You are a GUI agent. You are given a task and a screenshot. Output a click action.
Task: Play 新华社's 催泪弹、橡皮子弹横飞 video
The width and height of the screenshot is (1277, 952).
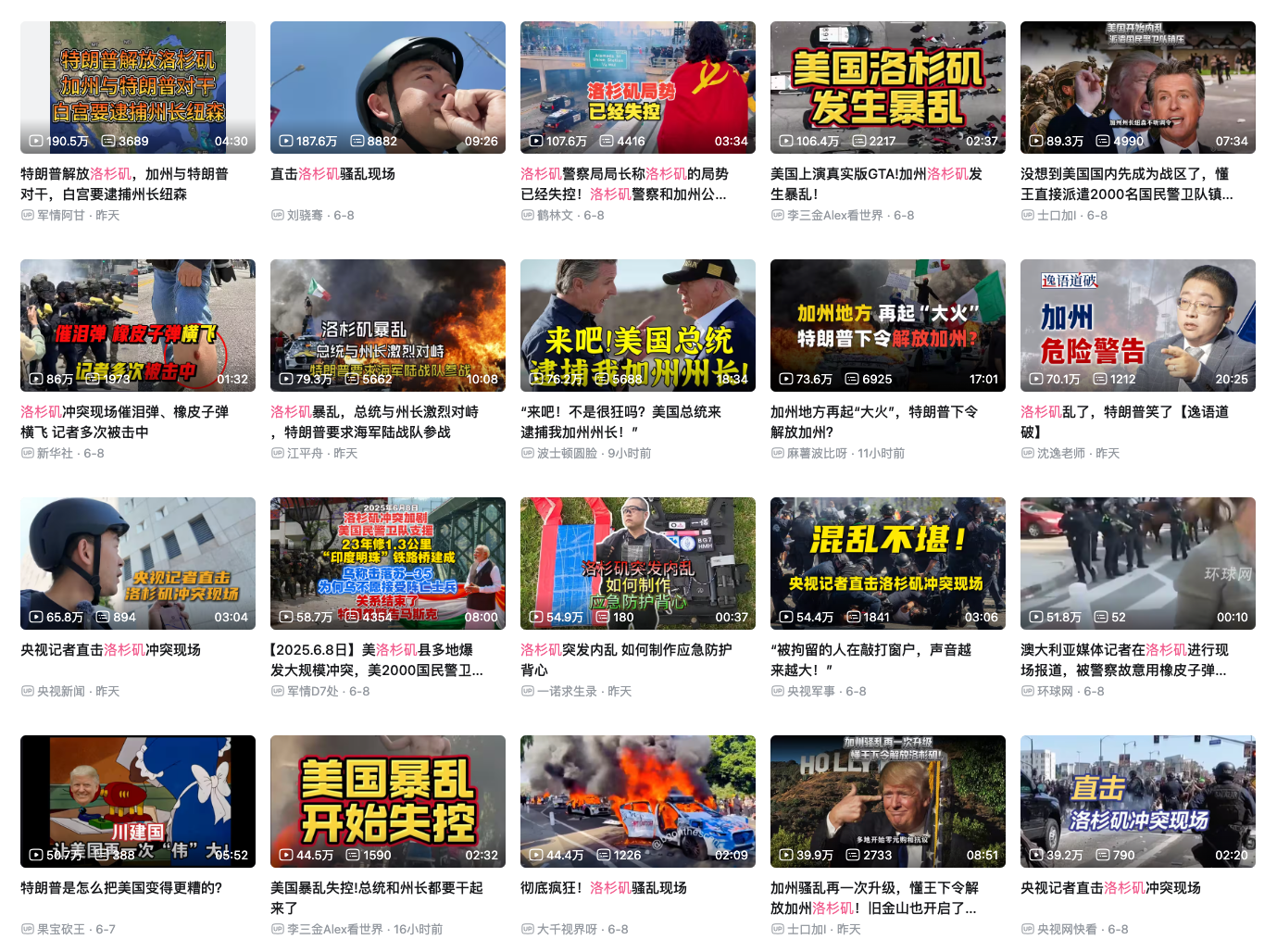pyautogui.click(x=137, y=325)
